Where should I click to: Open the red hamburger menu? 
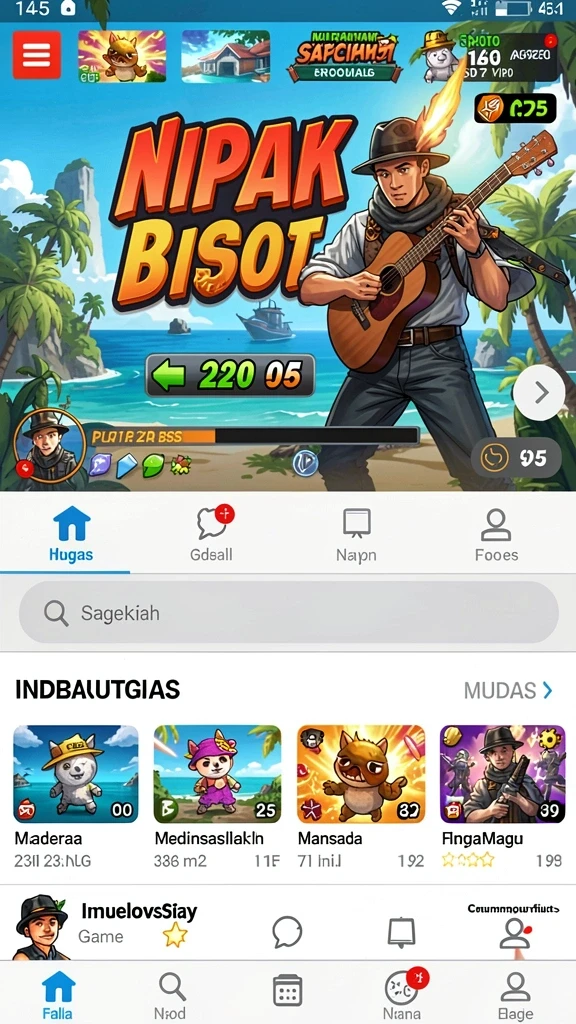(x=37, y=55)
